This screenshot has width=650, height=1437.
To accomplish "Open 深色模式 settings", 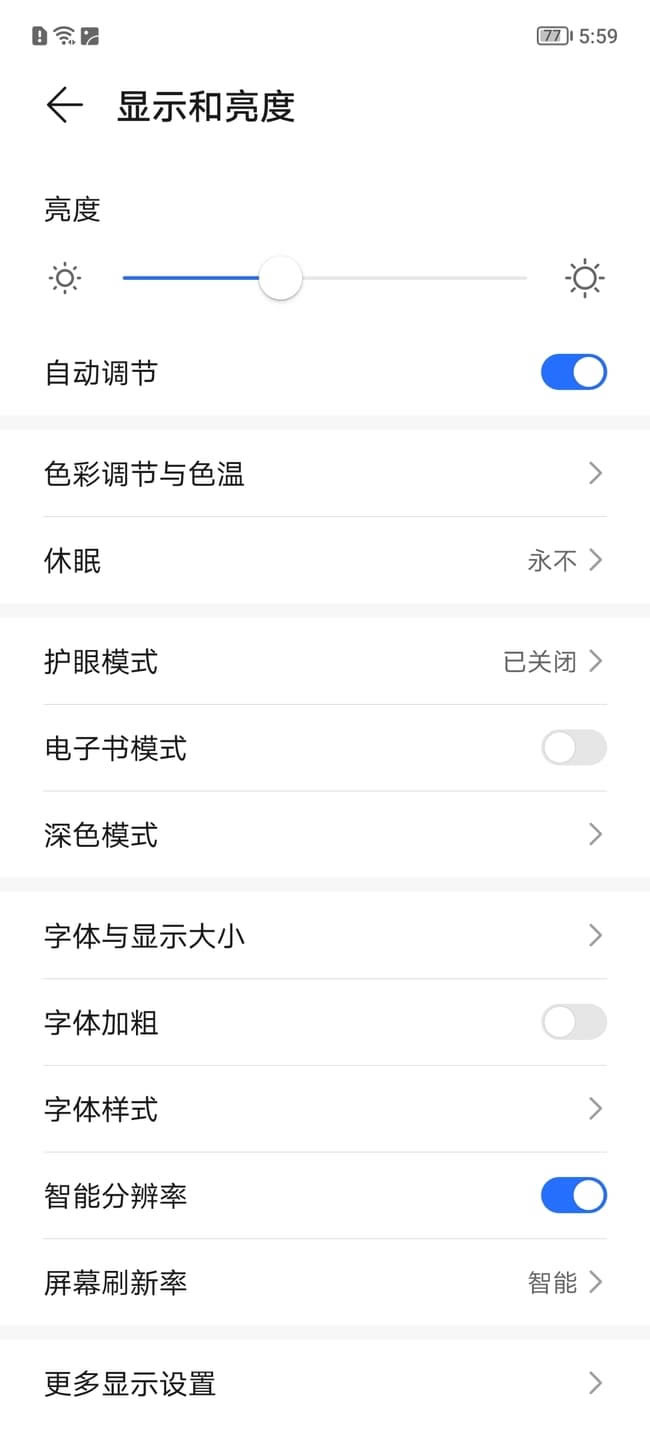I will [324, 834].
